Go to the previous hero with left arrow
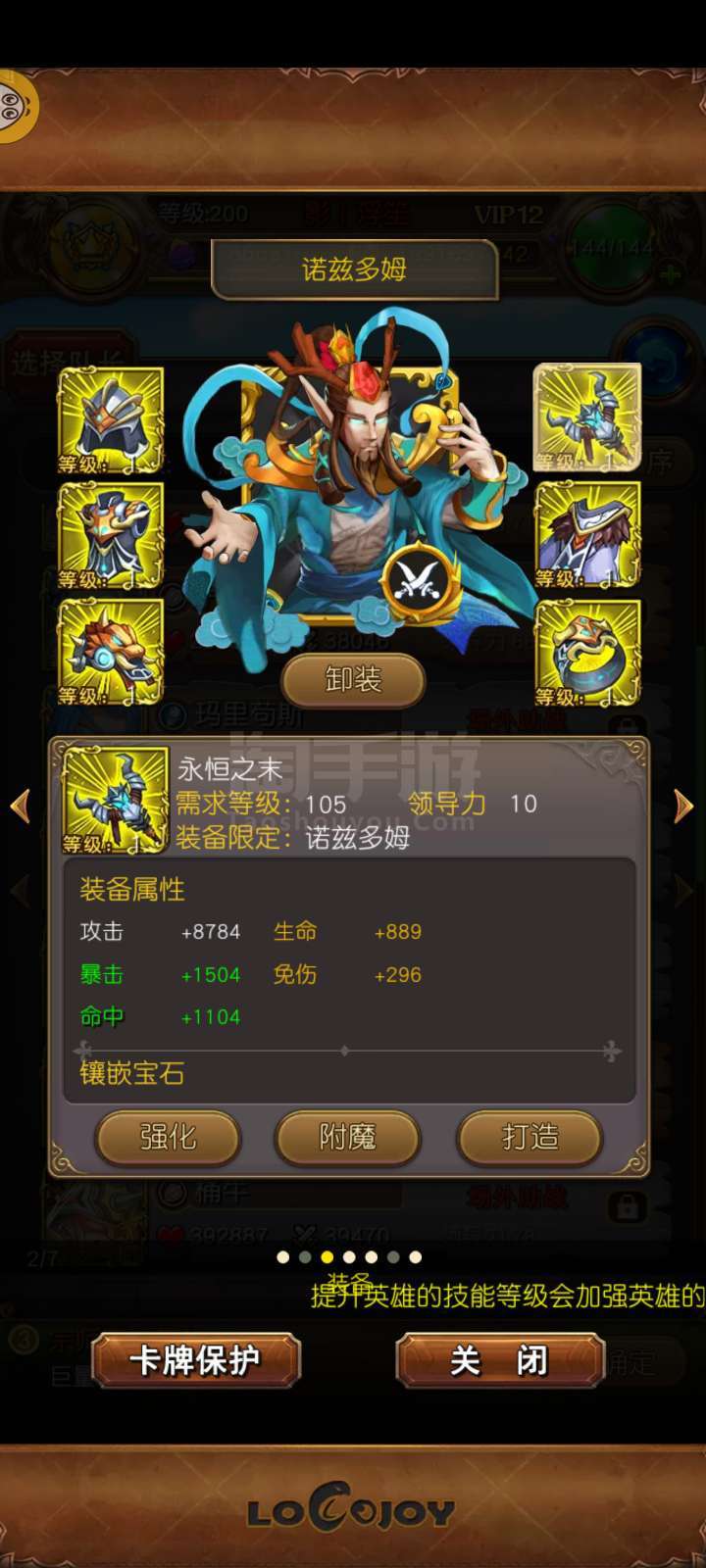706x1568 pixels. point(21,806)
